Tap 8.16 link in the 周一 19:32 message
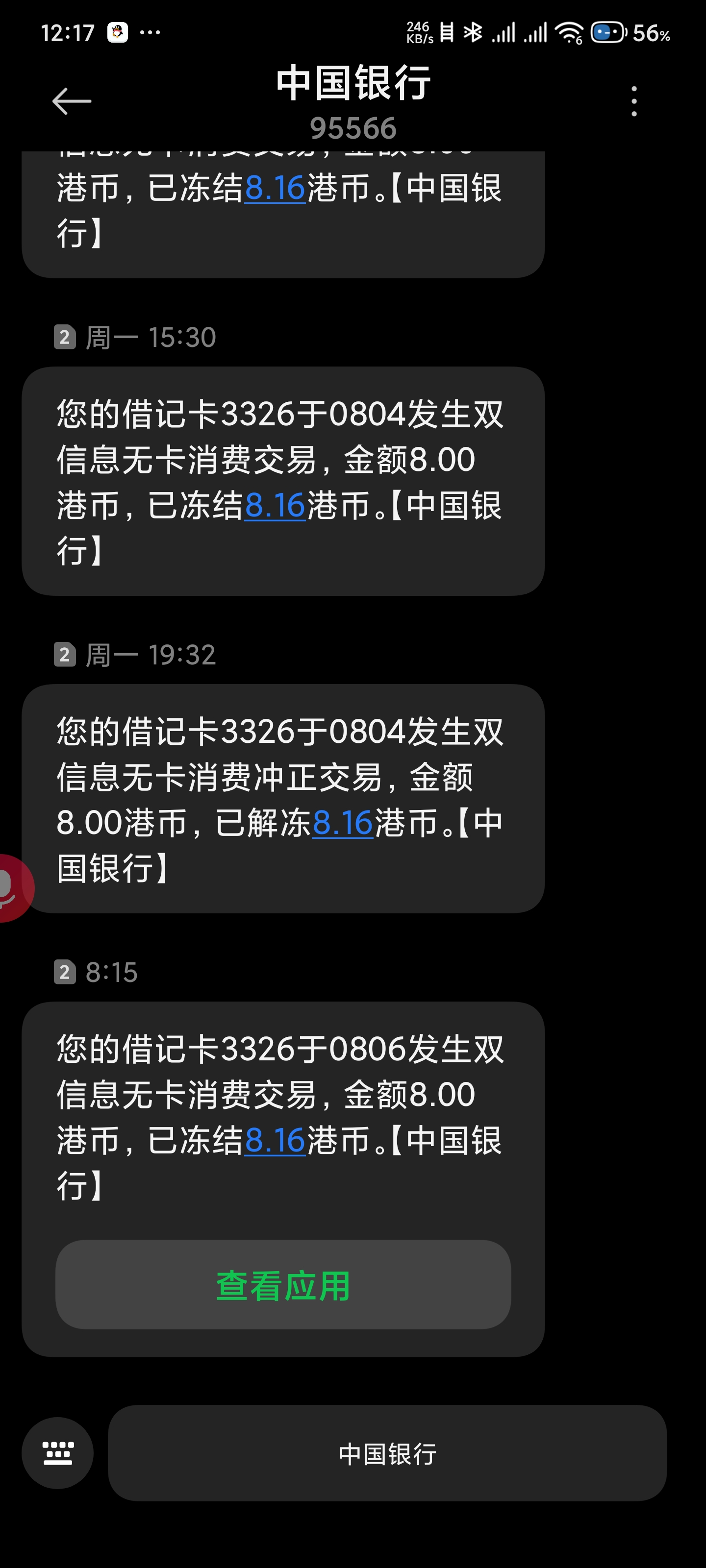Viewport: 706px width, 1568px height. tap(342, 823)
